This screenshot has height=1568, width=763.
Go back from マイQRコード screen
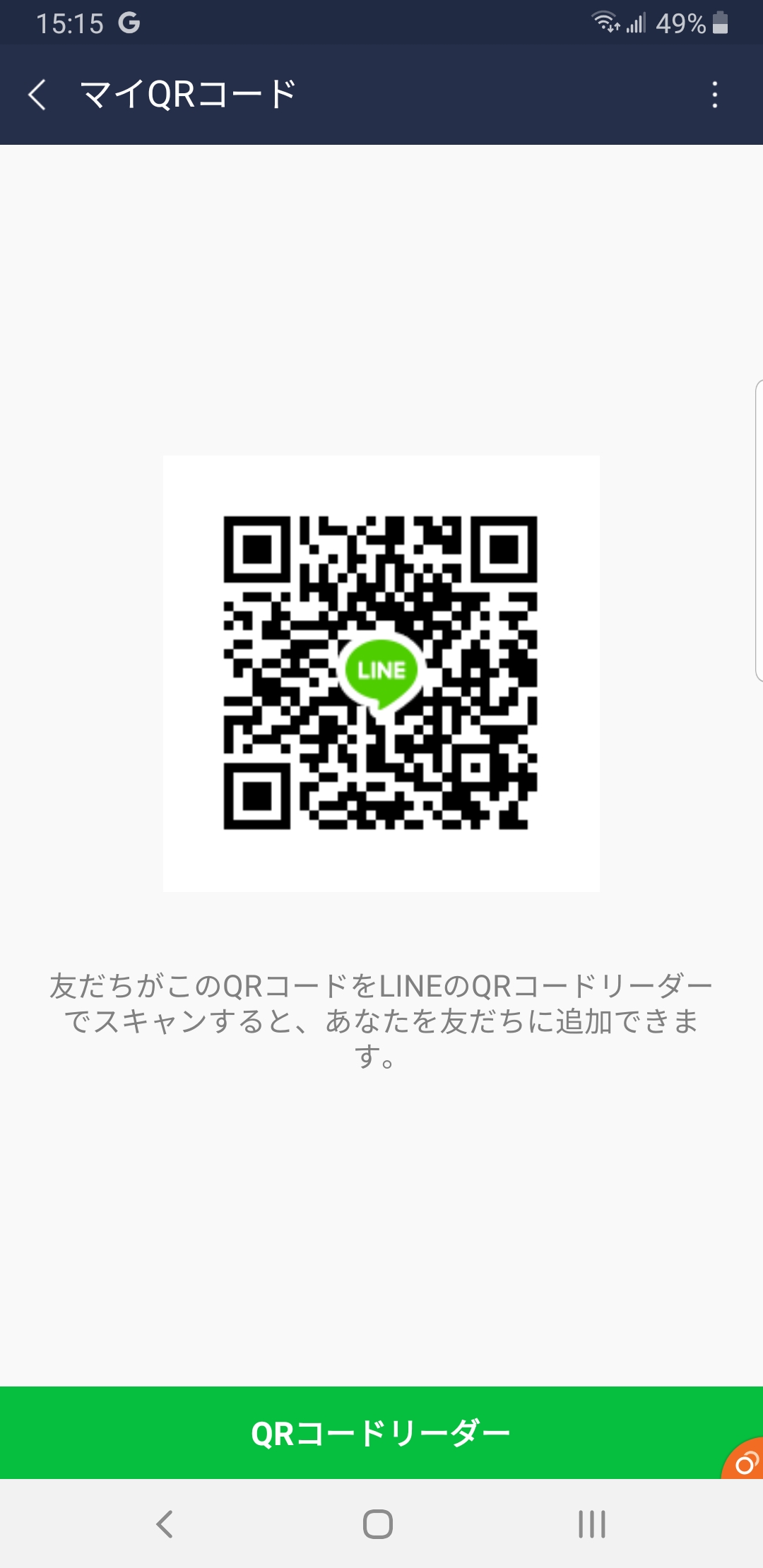coord(37,95)
